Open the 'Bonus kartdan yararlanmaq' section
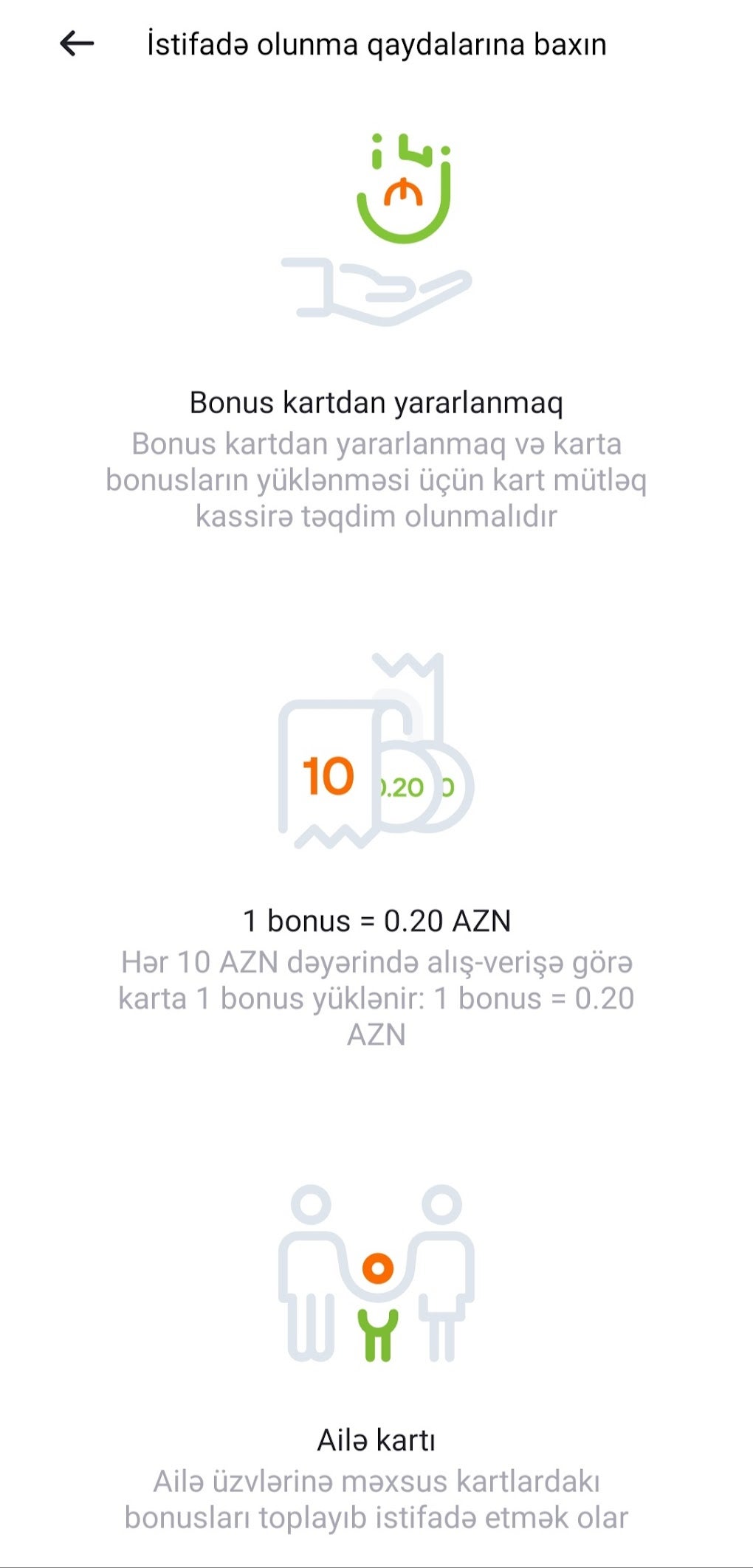Viewport: 753px width, 1568px height. tap(376, 402)
